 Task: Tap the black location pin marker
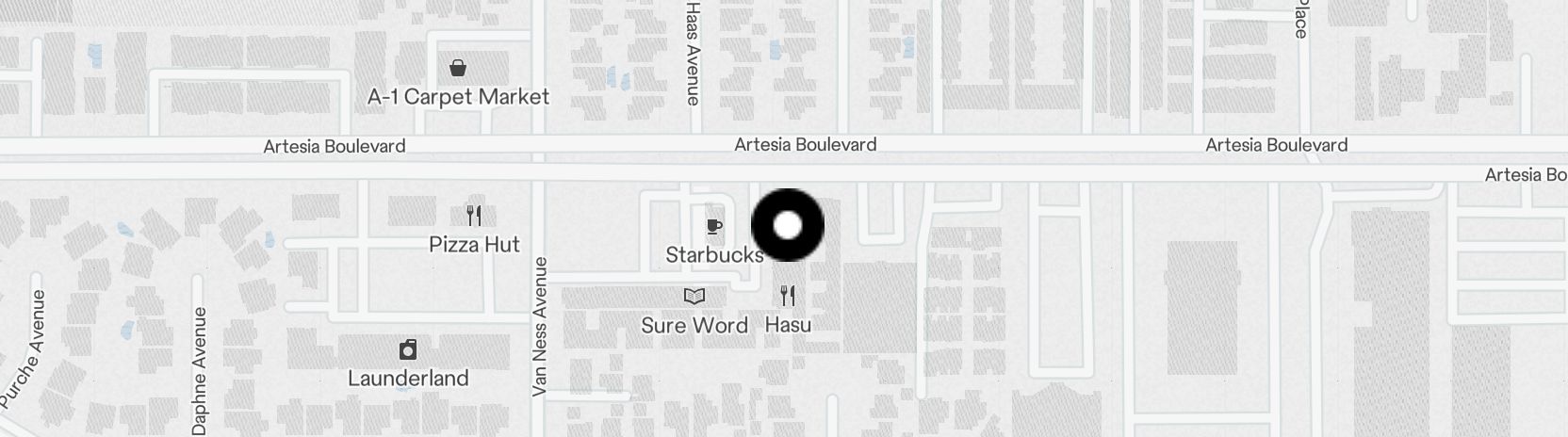(788, 225)
